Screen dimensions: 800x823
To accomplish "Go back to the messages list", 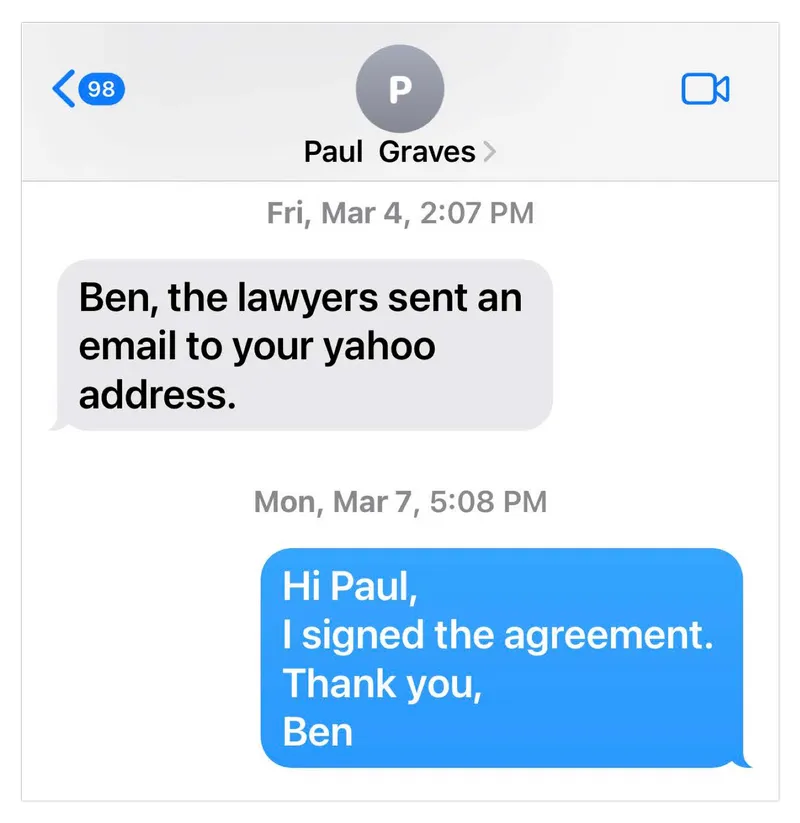I will pos(86,89).
